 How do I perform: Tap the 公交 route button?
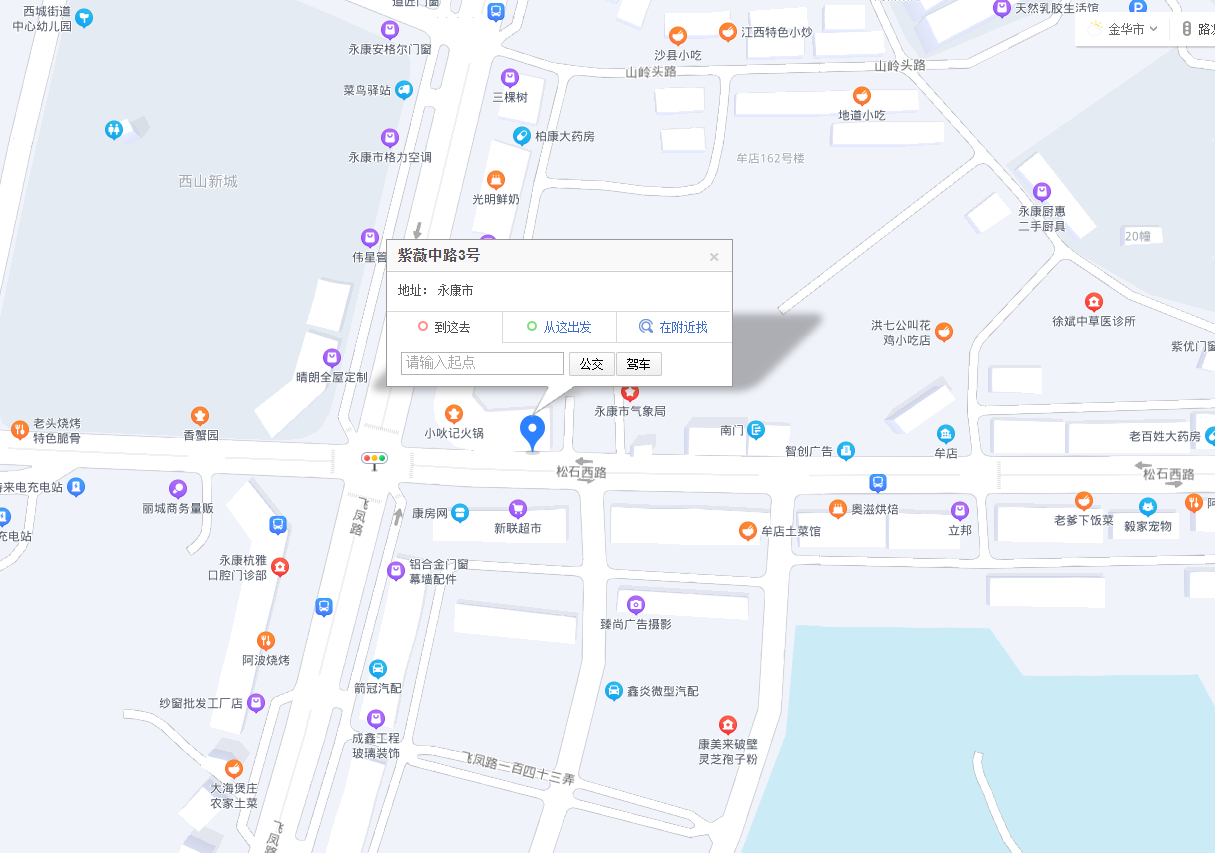pyautogui.click(x=591, y=364)
